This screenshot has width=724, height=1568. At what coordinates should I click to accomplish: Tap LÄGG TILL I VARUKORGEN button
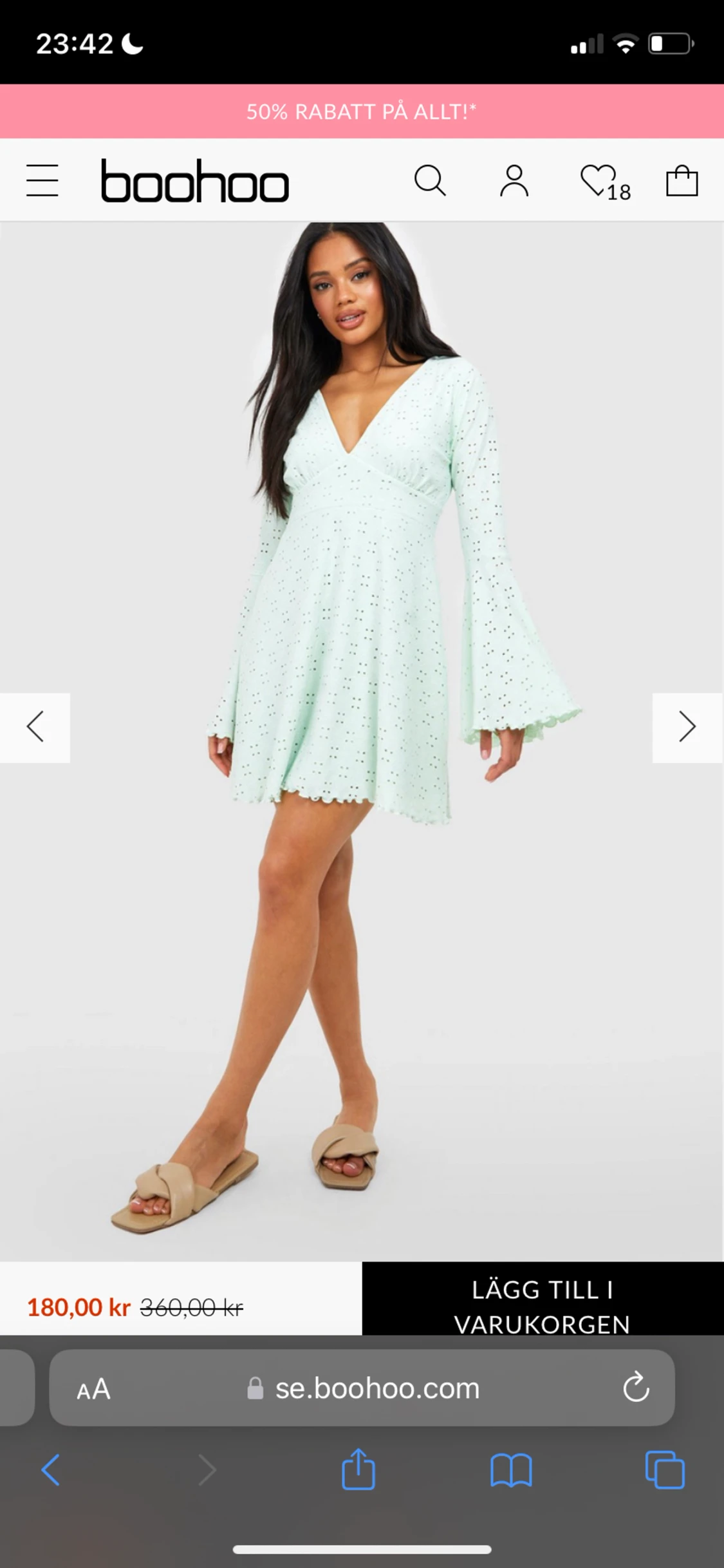point(543,1298)
